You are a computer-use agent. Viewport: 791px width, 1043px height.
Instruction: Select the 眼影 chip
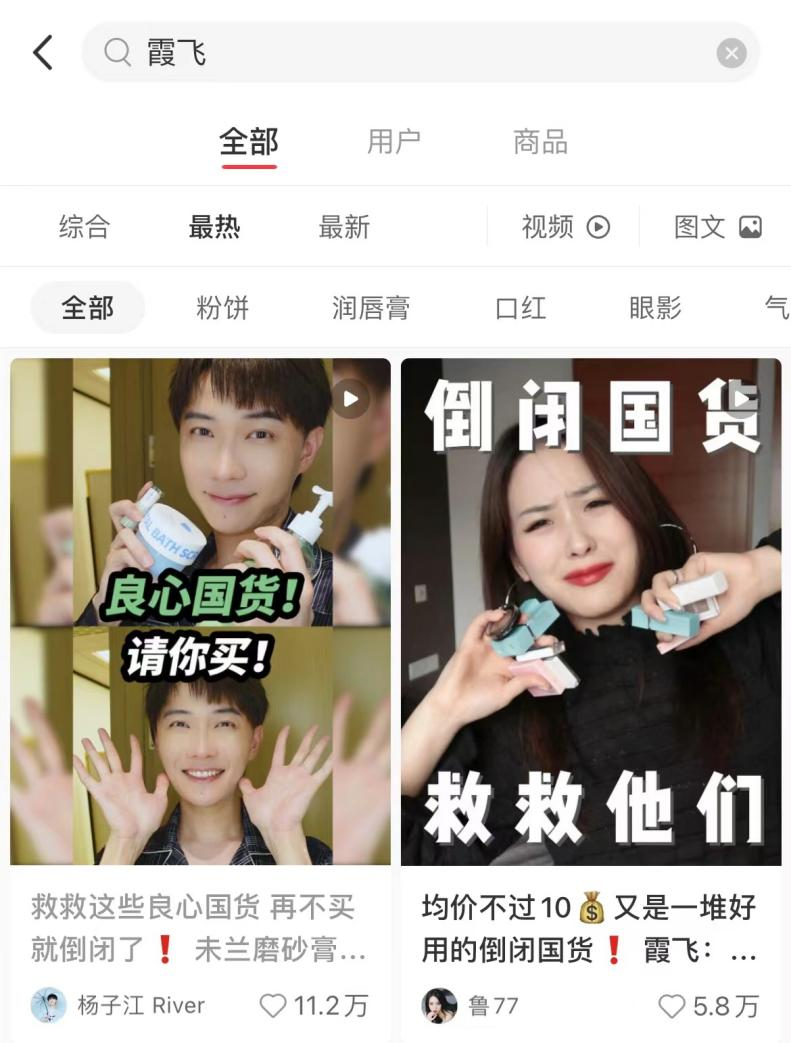click(655, 308)
